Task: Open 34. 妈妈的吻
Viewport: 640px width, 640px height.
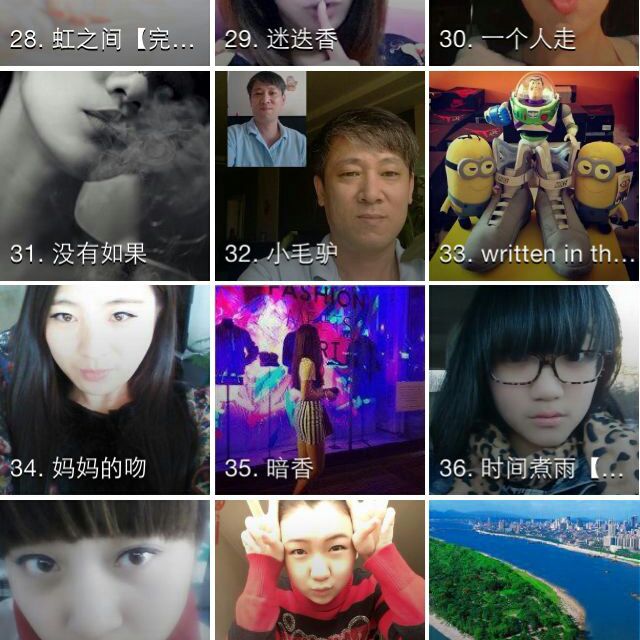Action: click(105, 390)
